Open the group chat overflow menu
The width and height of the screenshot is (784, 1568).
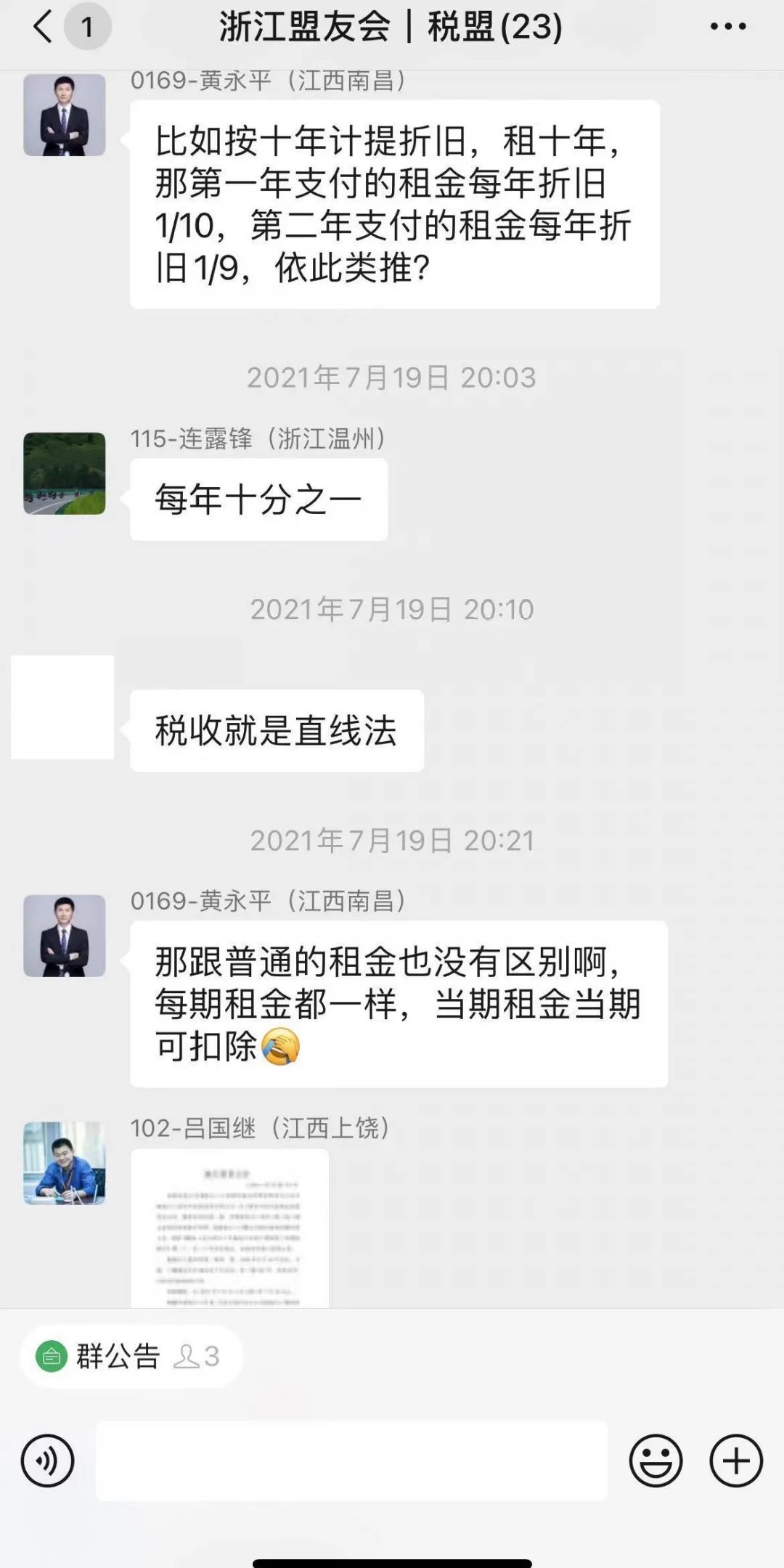point(727,28)
